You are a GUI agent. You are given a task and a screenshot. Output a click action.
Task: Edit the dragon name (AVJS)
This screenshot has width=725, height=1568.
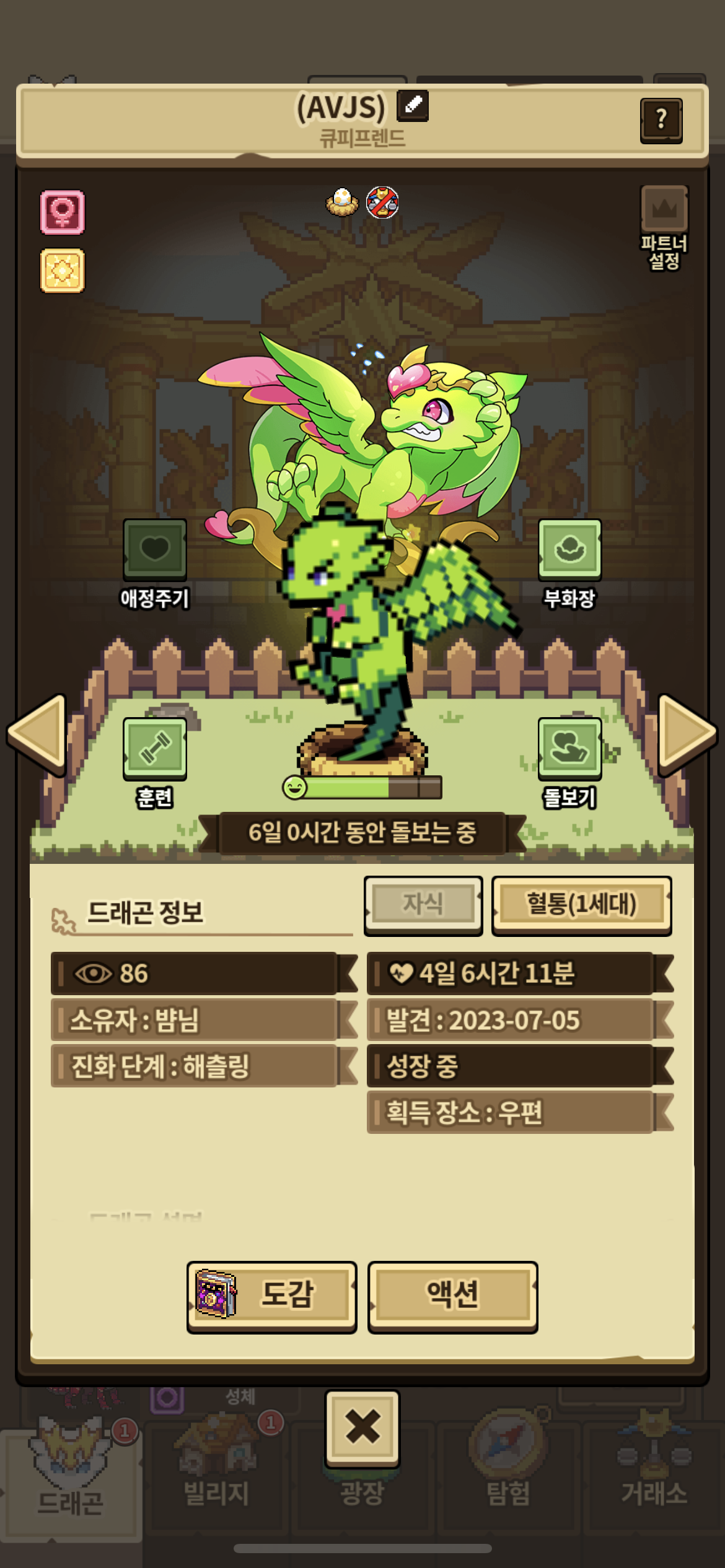coord(413,105)
